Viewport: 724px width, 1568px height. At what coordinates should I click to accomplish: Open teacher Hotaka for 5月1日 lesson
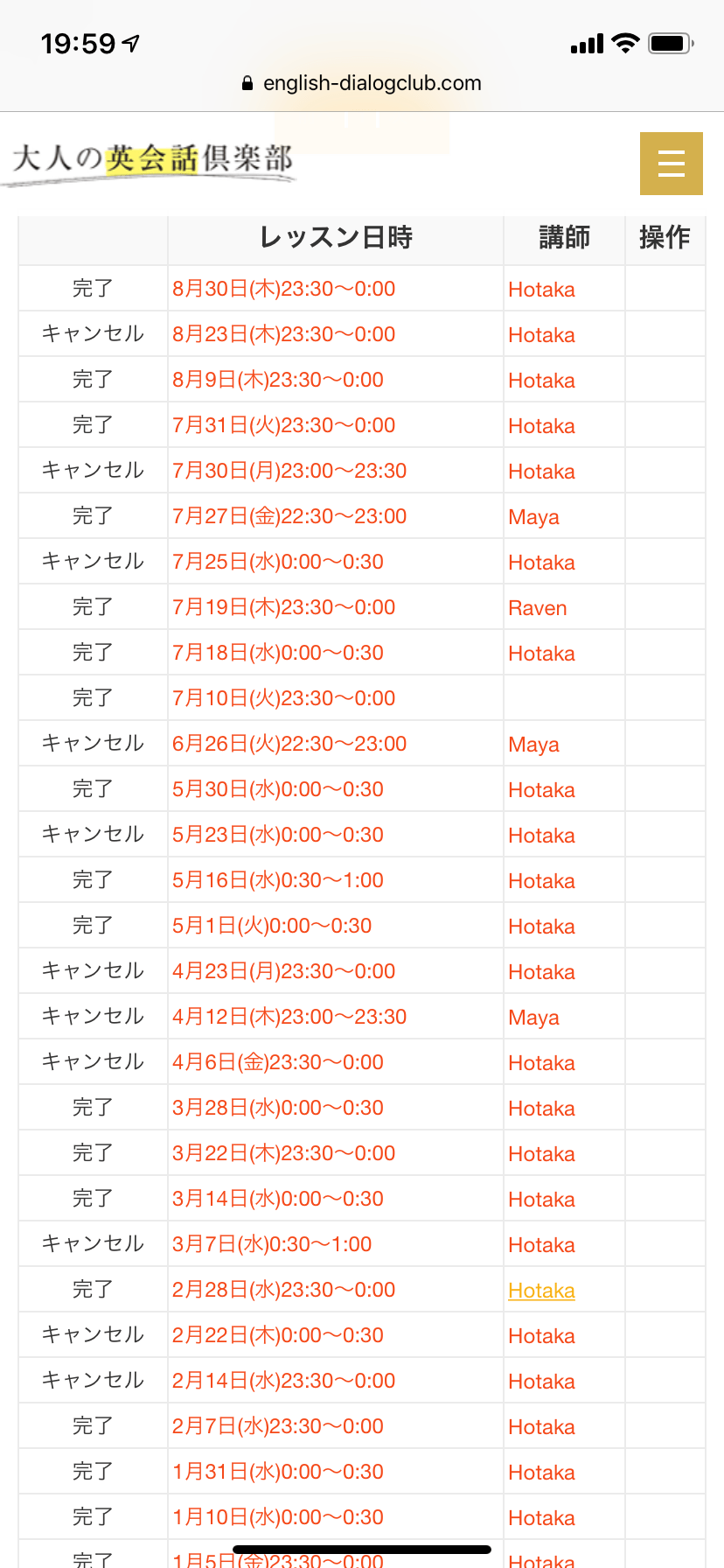point(541,927)
